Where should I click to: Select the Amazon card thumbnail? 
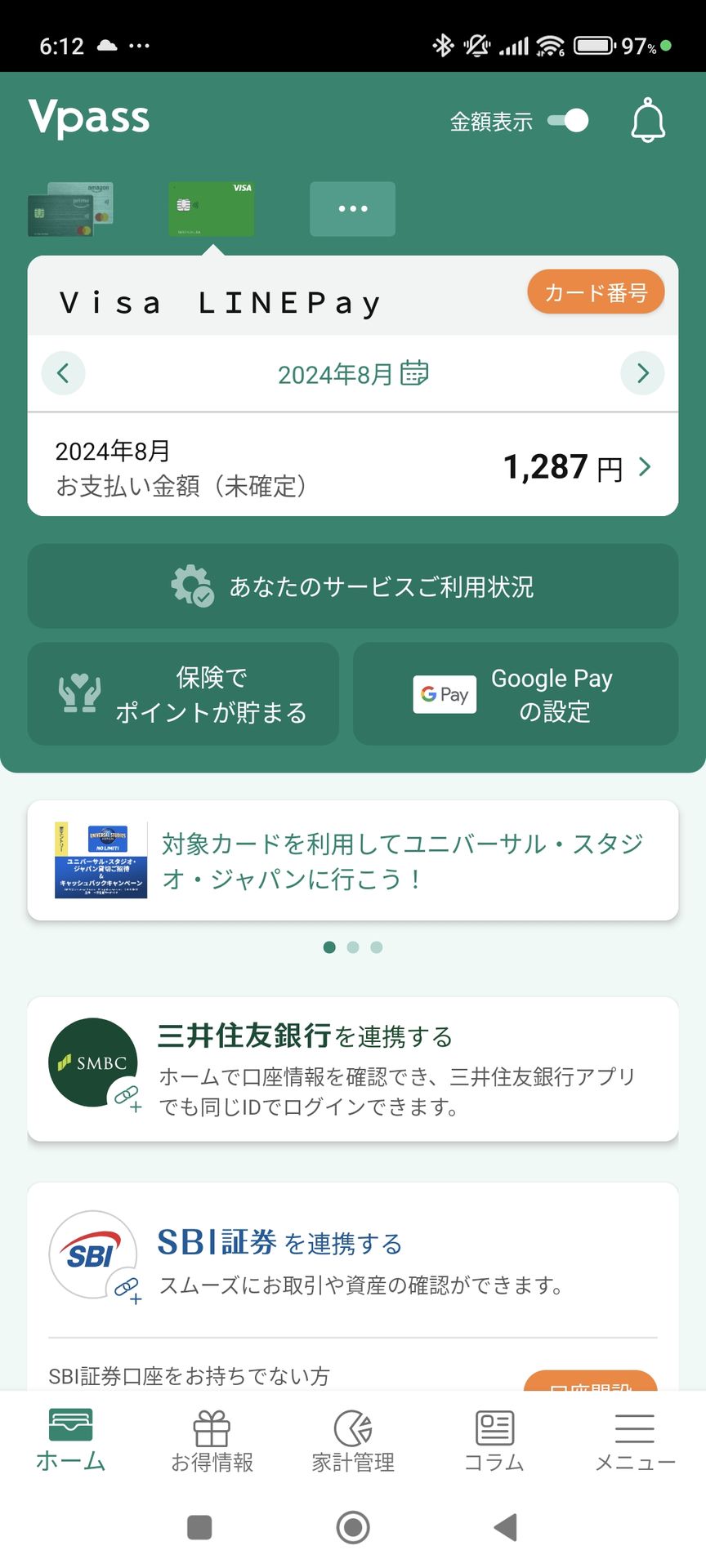tap(70, 209)
